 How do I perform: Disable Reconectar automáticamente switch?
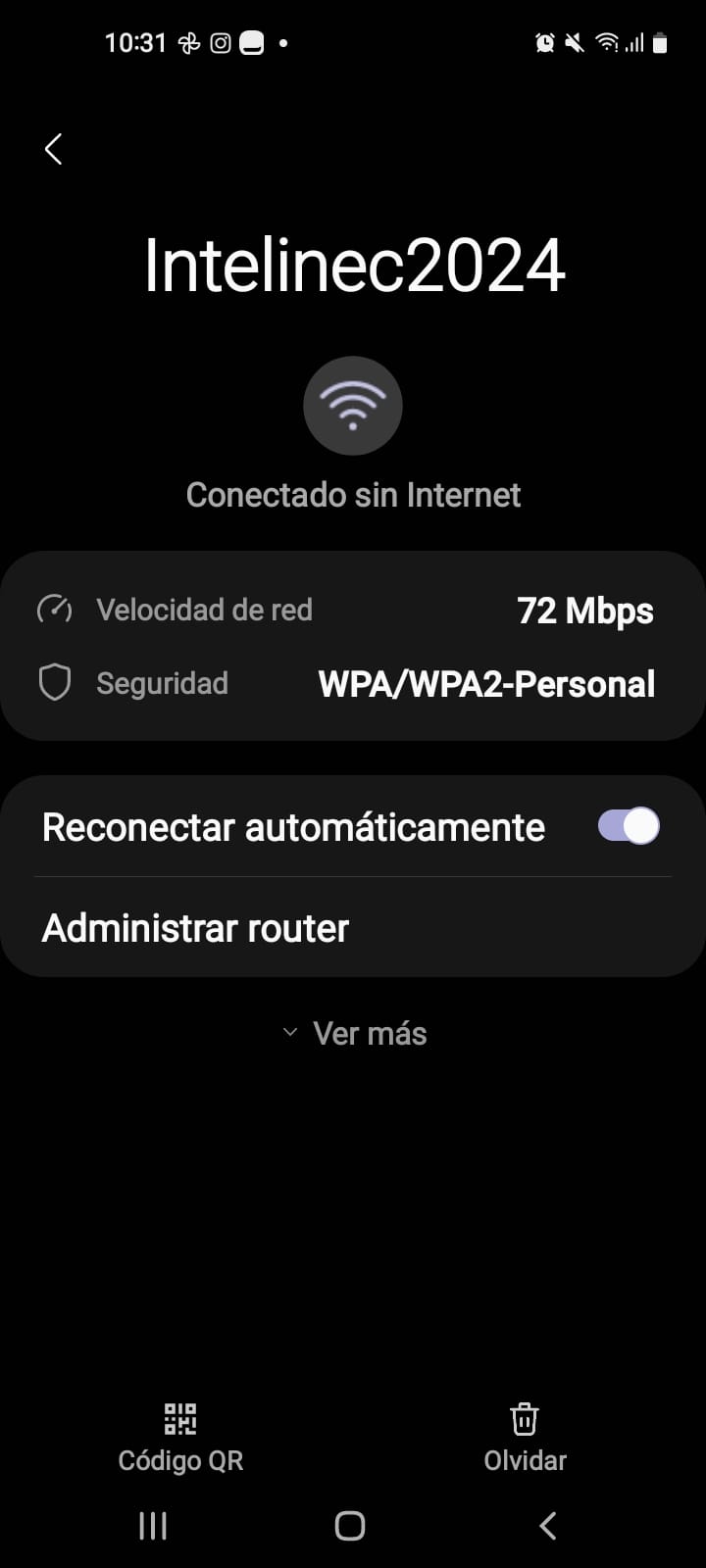(x=629, y=826)
